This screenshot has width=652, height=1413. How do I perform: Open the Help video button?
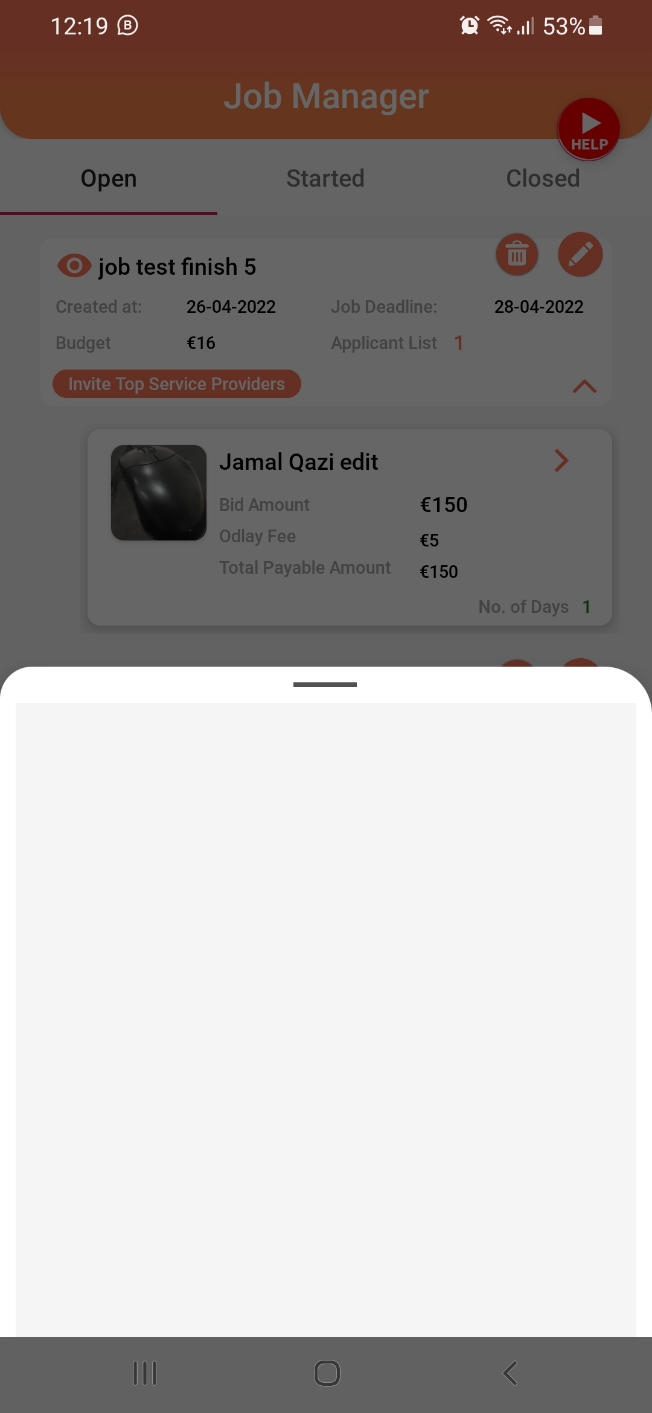(589, 129)
